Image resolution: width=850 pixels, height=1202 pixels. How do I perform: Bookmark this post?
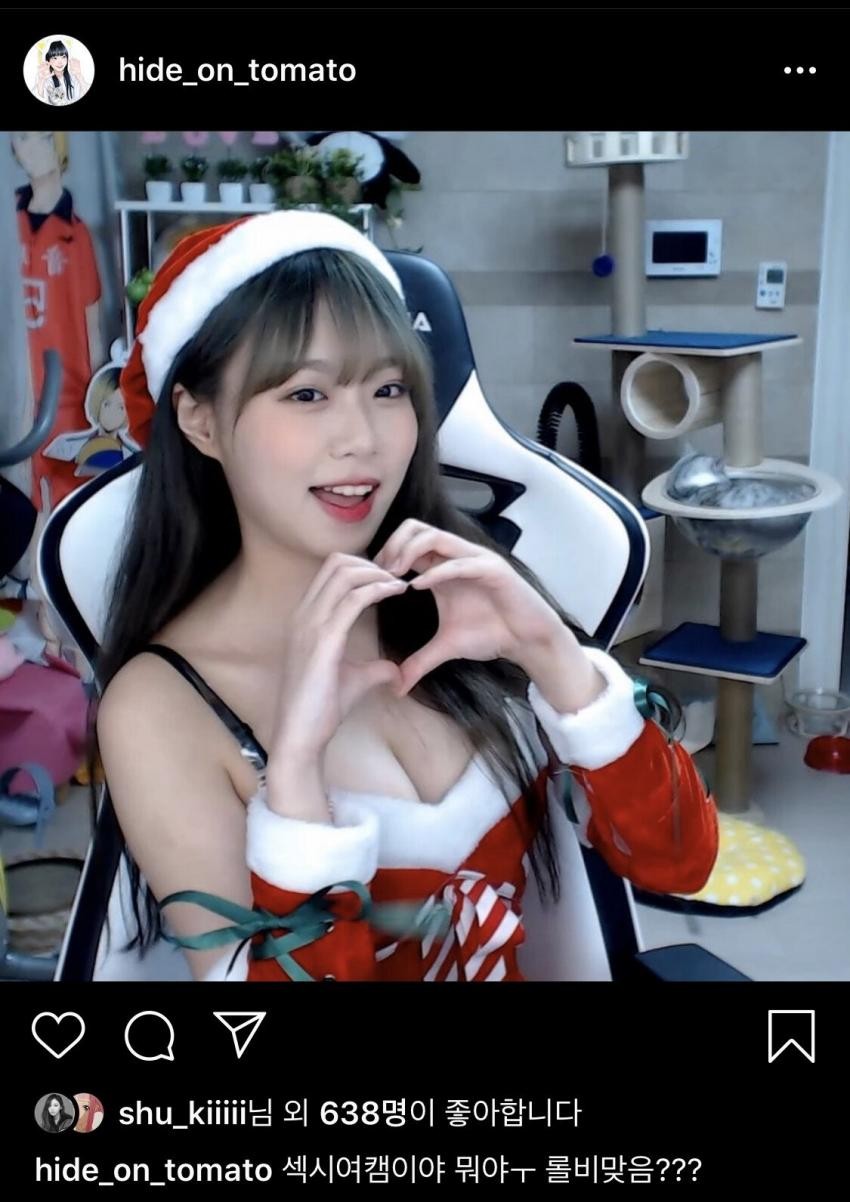791,1035
